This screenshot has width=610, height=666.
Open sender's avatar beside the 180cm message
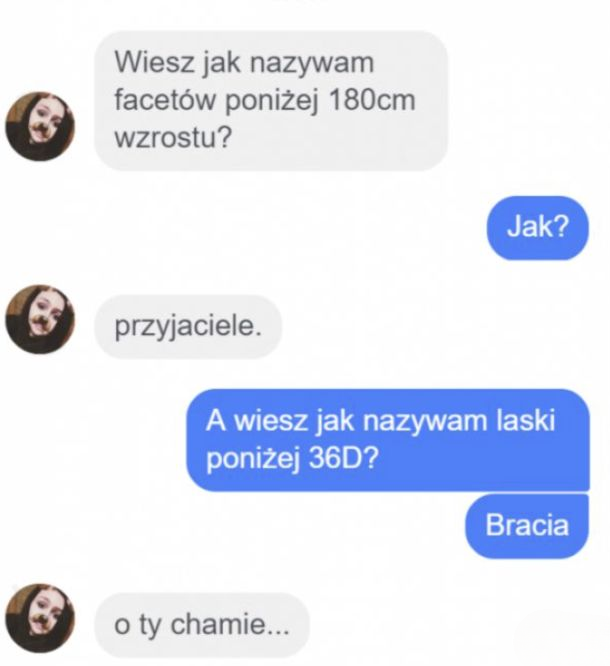coord(40,127)
